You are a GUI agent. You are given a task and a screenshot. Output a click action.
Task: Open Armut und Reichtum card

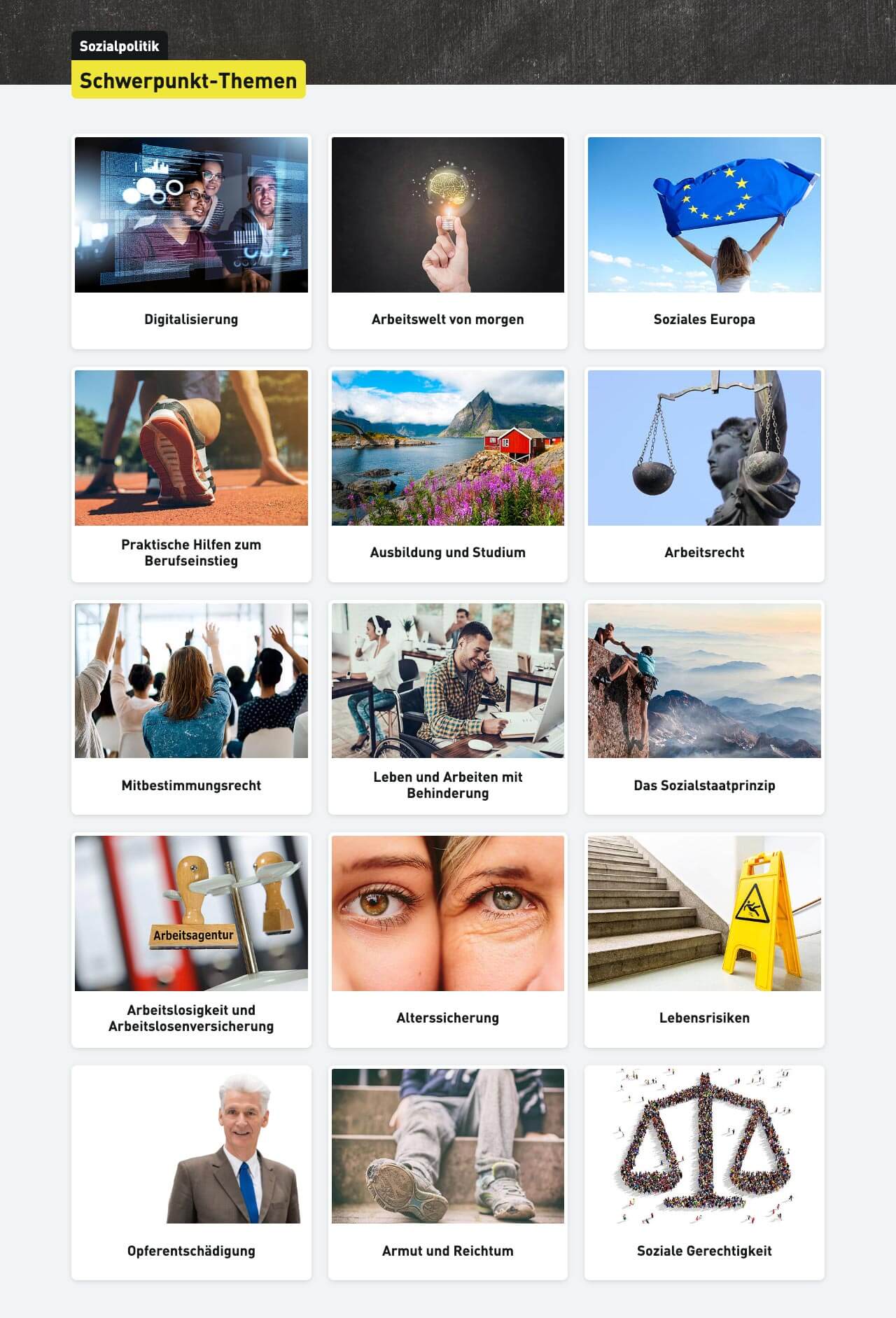tap(447, 1172)
